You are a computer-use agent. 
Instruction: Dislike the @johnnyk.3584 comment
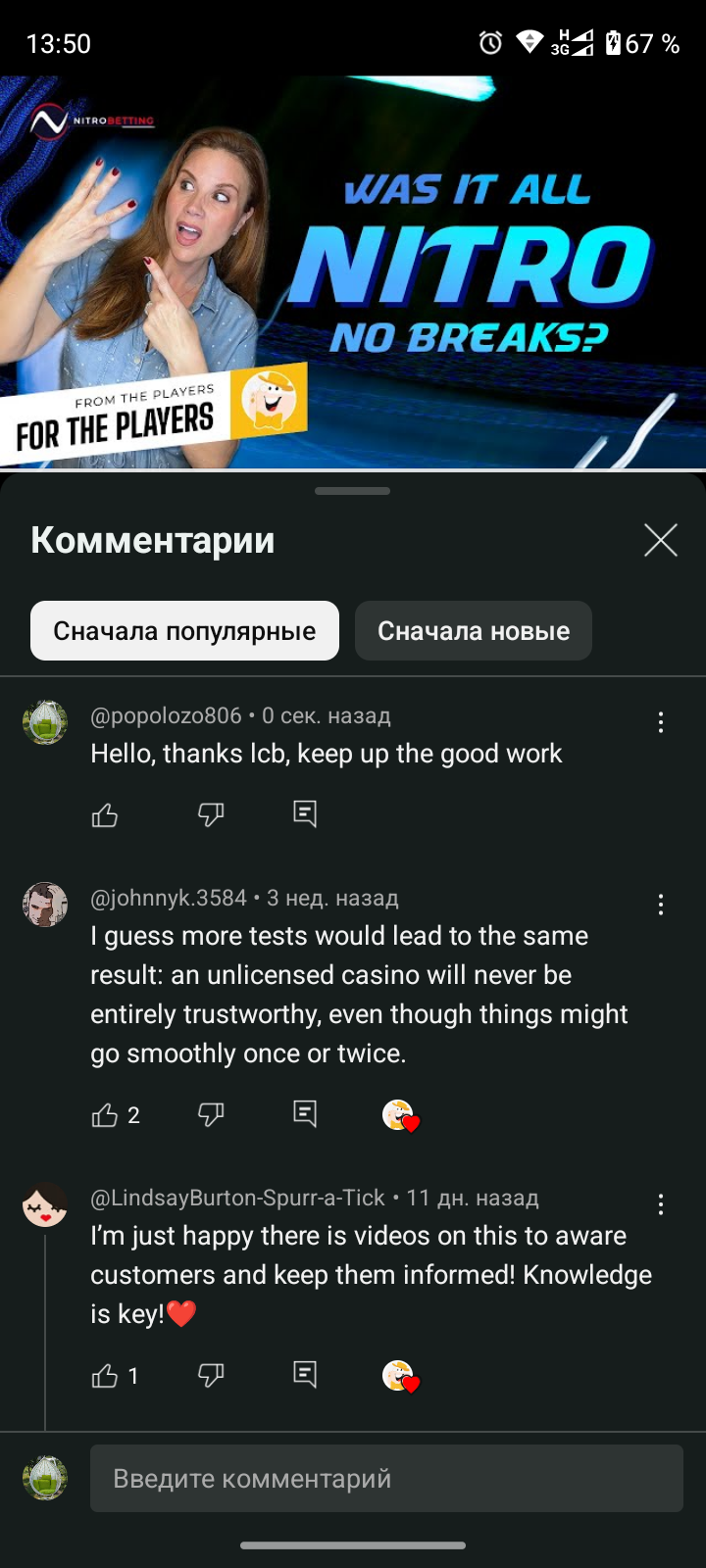[211, 1114]
